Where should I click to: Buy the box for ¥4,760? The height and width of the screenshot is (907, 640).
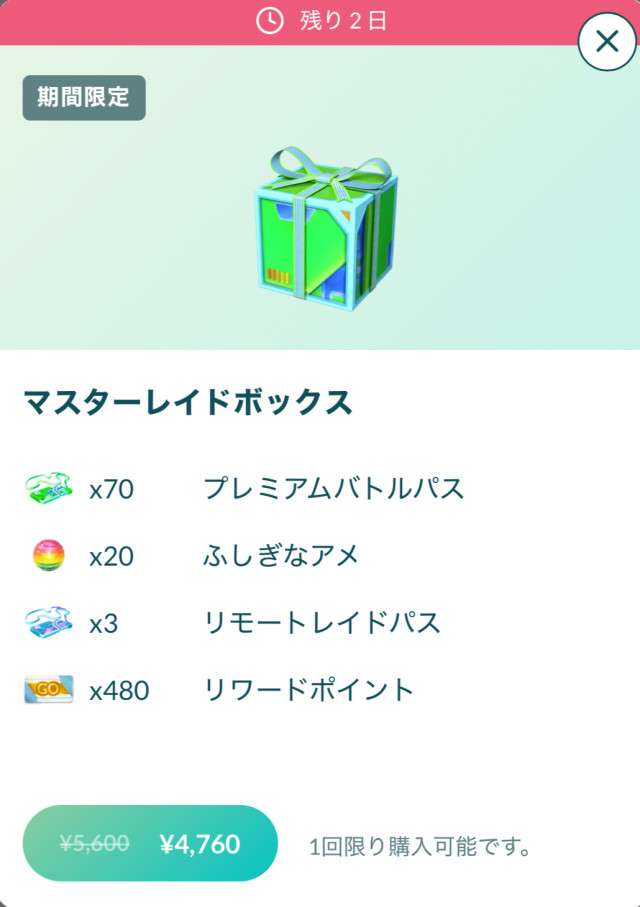(x=150, y=844)
